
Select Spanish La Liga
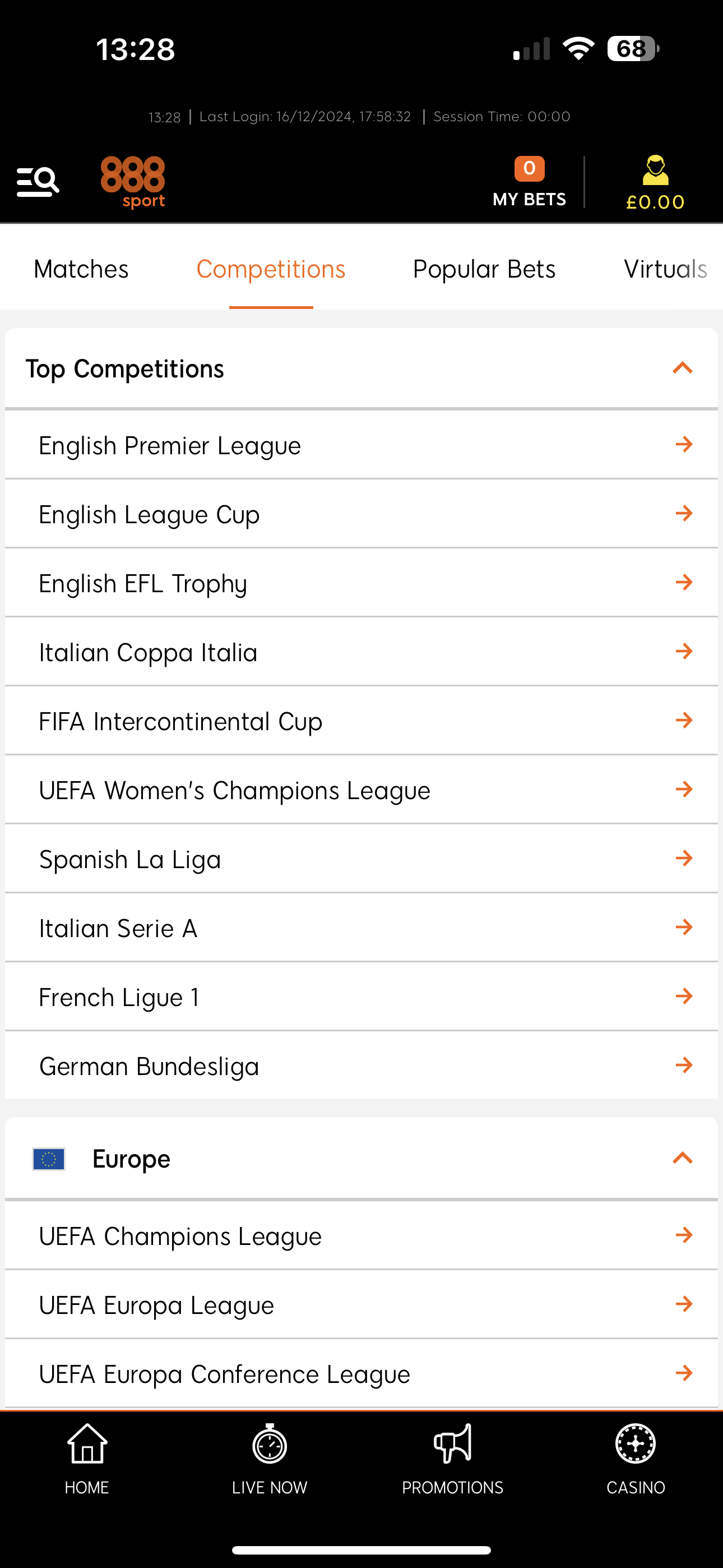click(x=361, y=858)
